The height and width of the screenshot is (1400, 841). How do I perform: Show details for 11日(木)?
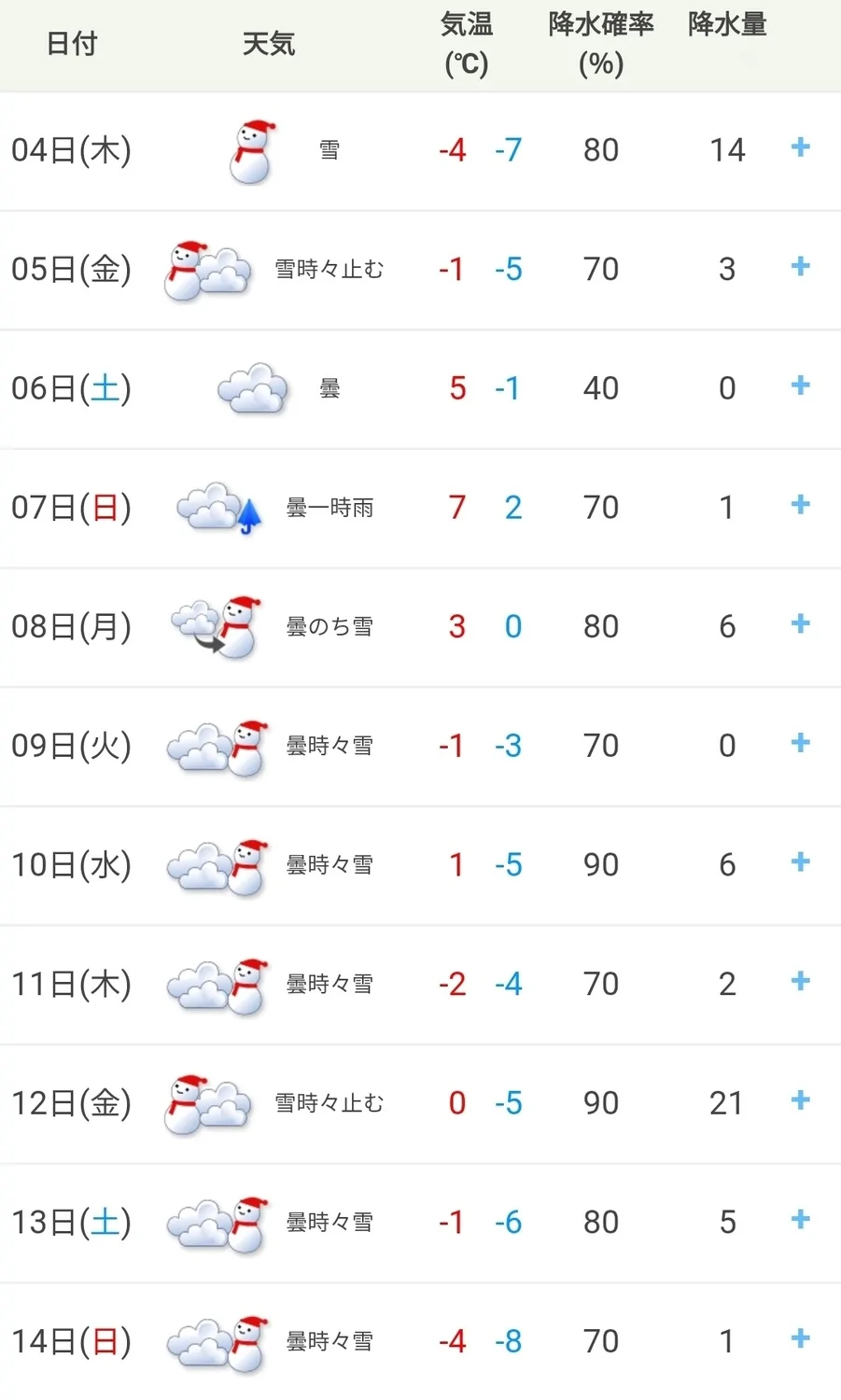pyautogui.click(x=800, y=981)
